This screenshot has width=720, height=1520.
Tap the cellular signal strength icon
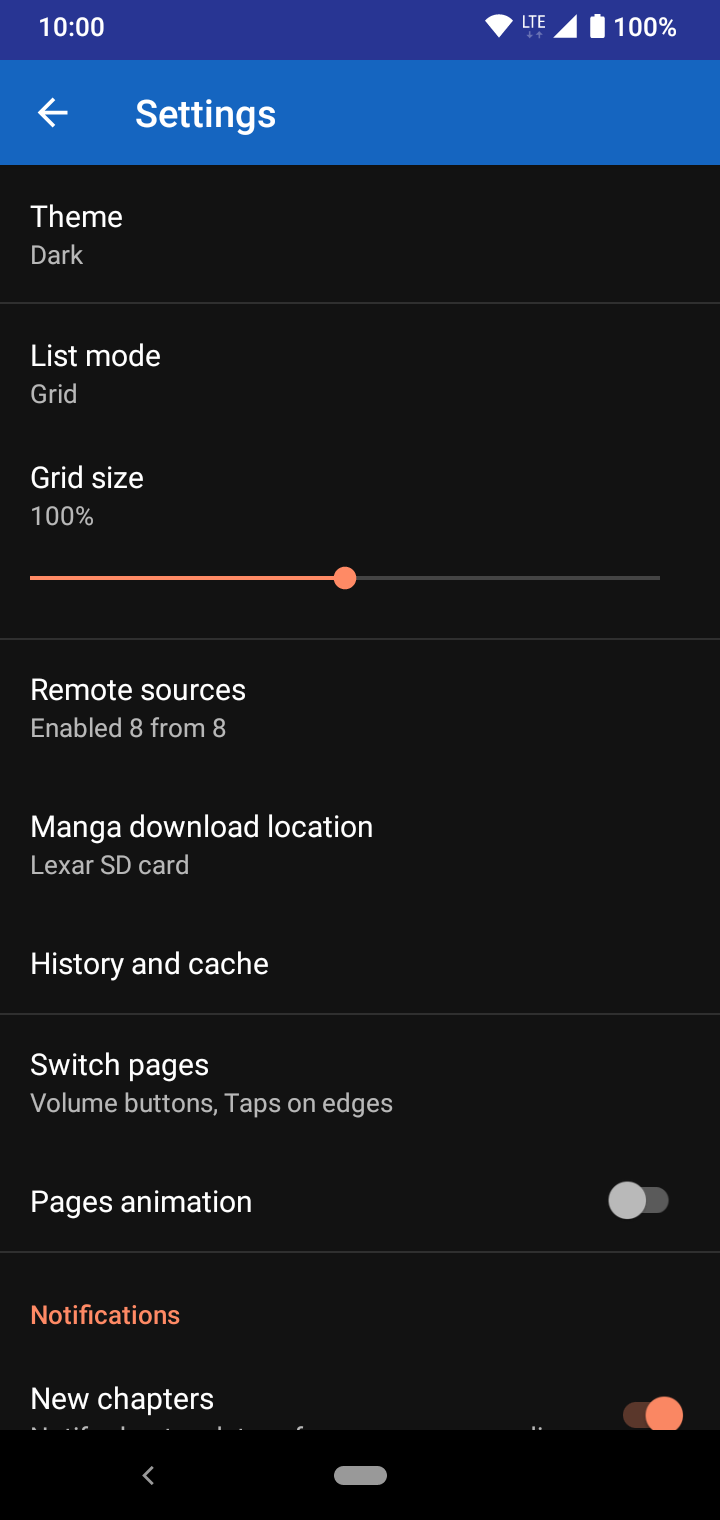[566, 26]
